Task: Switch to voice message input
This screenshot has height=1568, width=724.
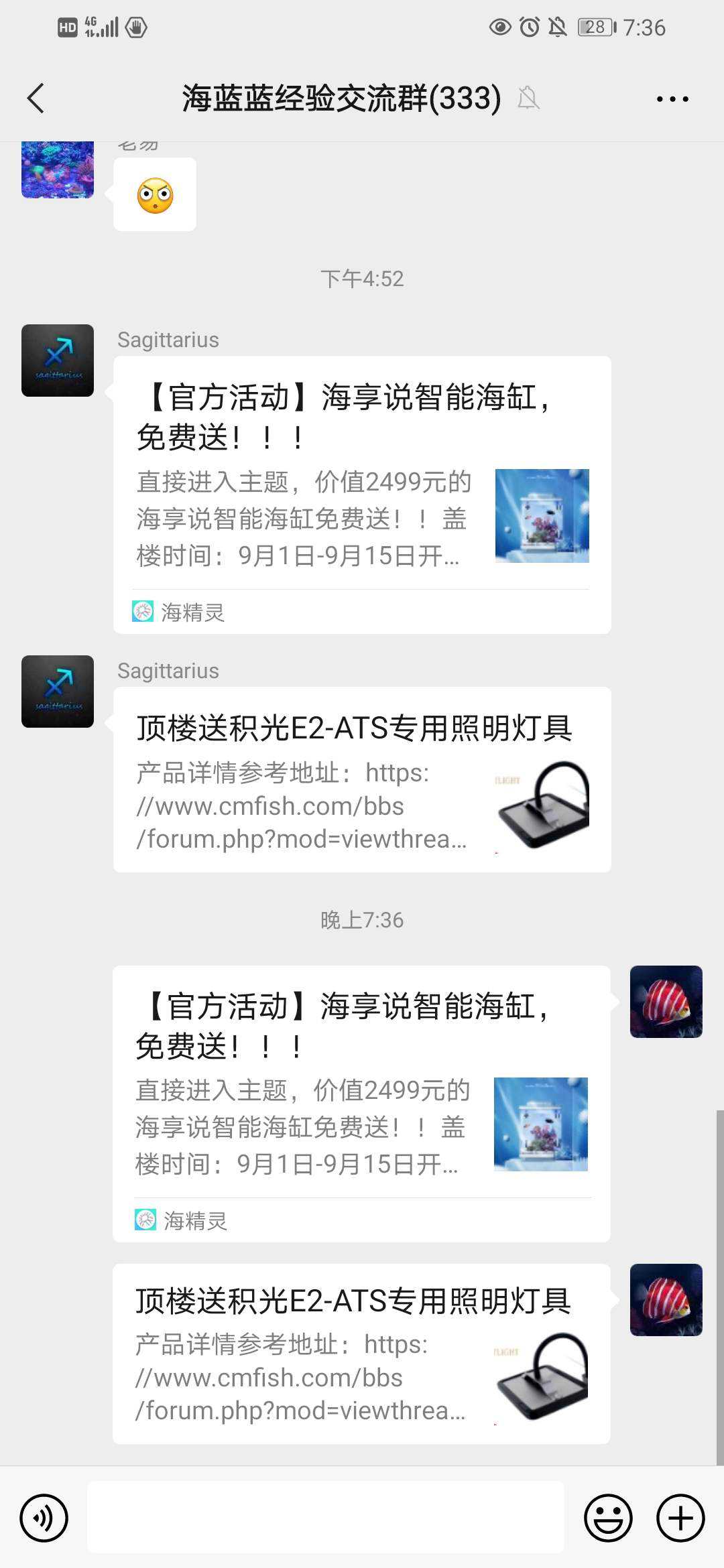Action: pos(44,1518)
